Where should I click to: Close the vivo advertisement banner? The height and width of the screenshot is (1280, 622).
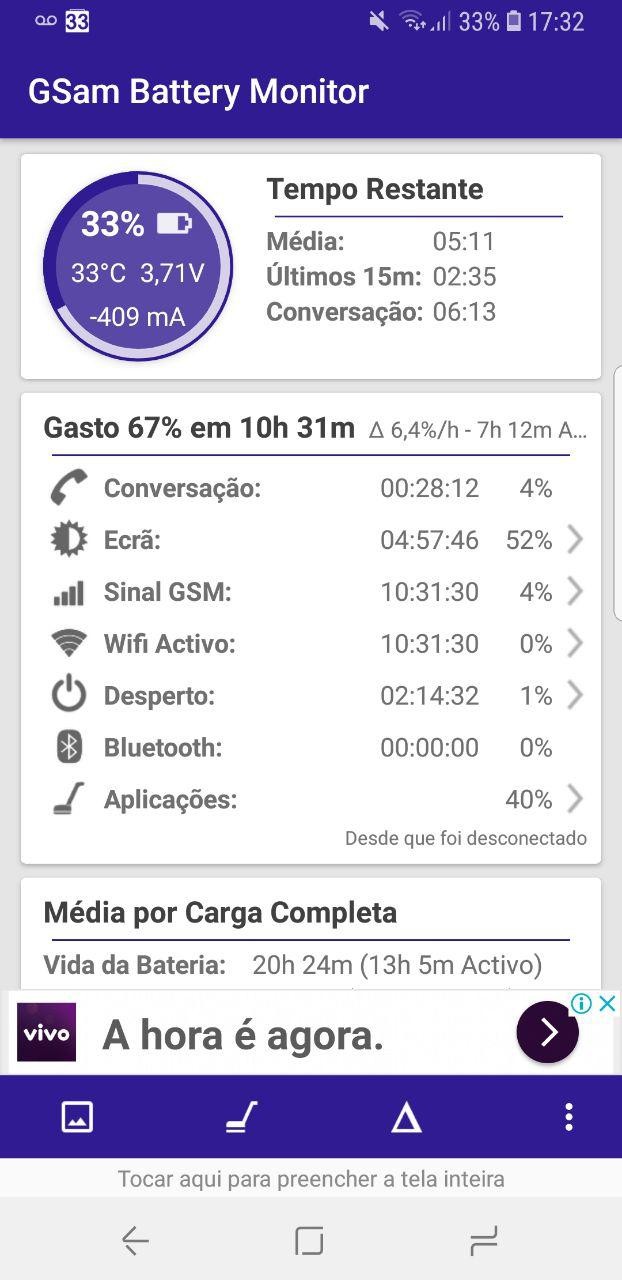click(607, 1004)
